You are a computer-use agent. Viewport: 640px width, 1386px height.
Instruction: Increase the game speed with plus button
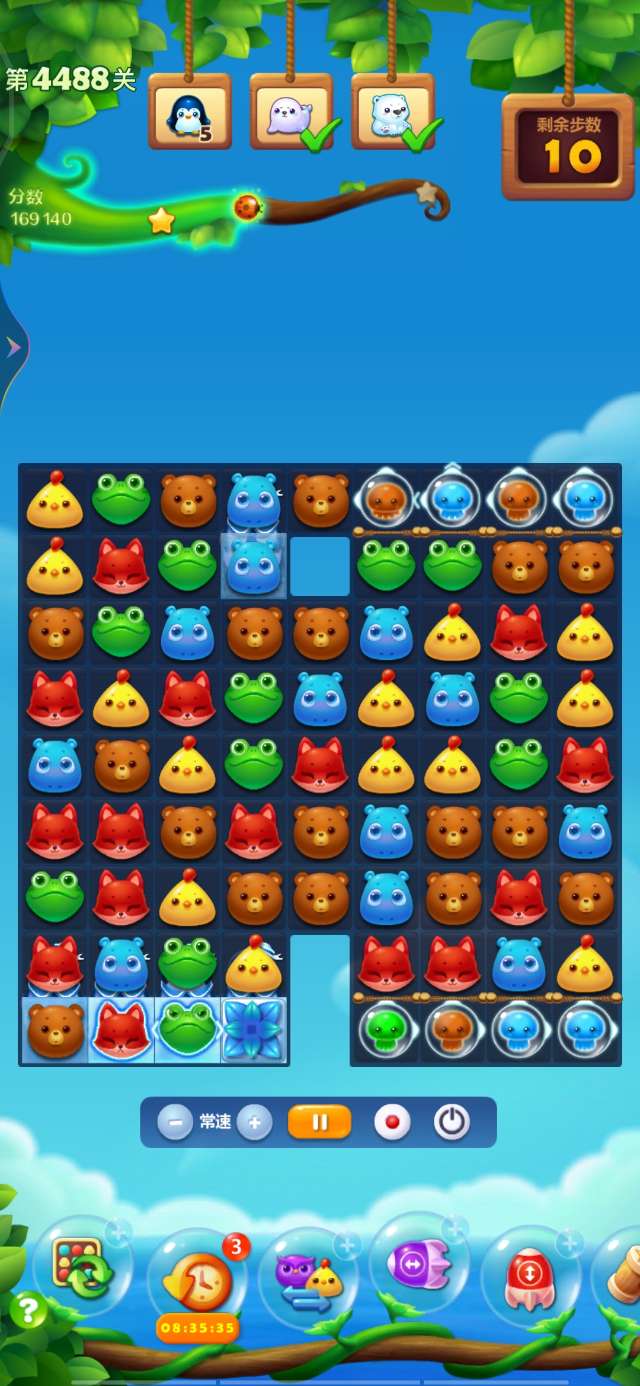pos(255,1122)
